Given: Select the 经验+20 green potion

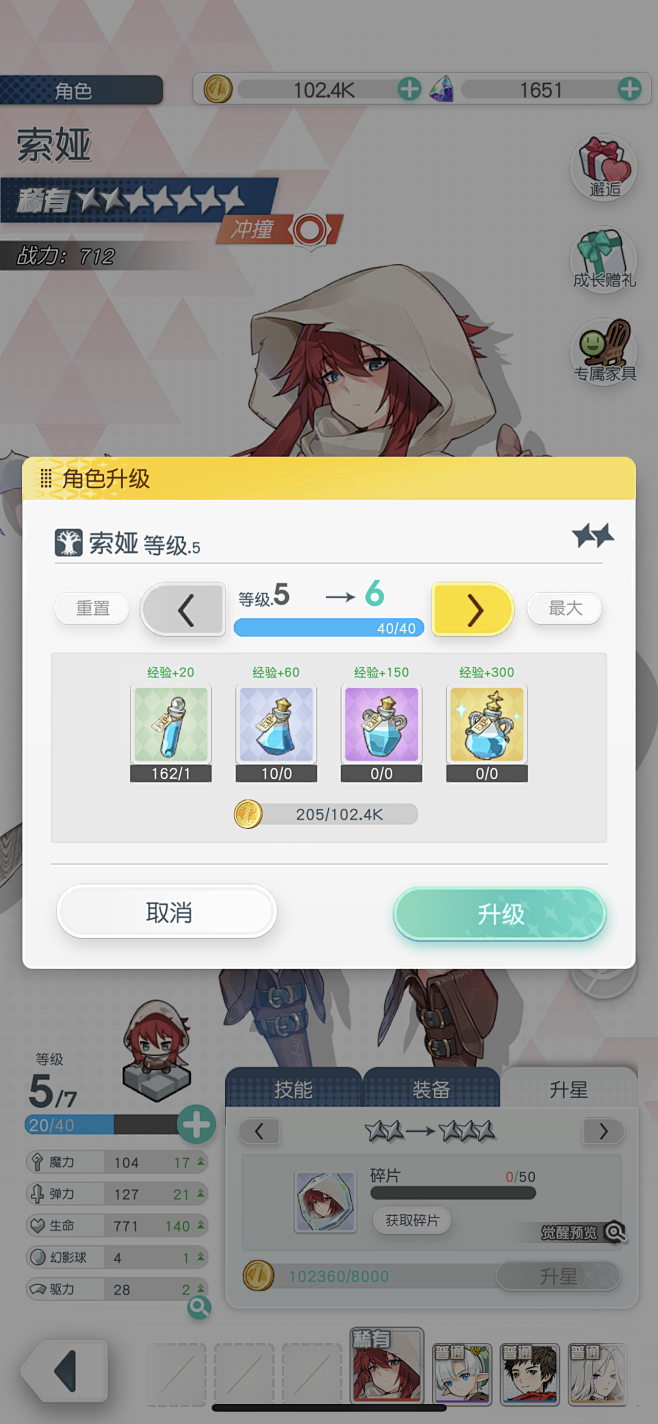Looking at the screenshot, I should tap(171, 724).
